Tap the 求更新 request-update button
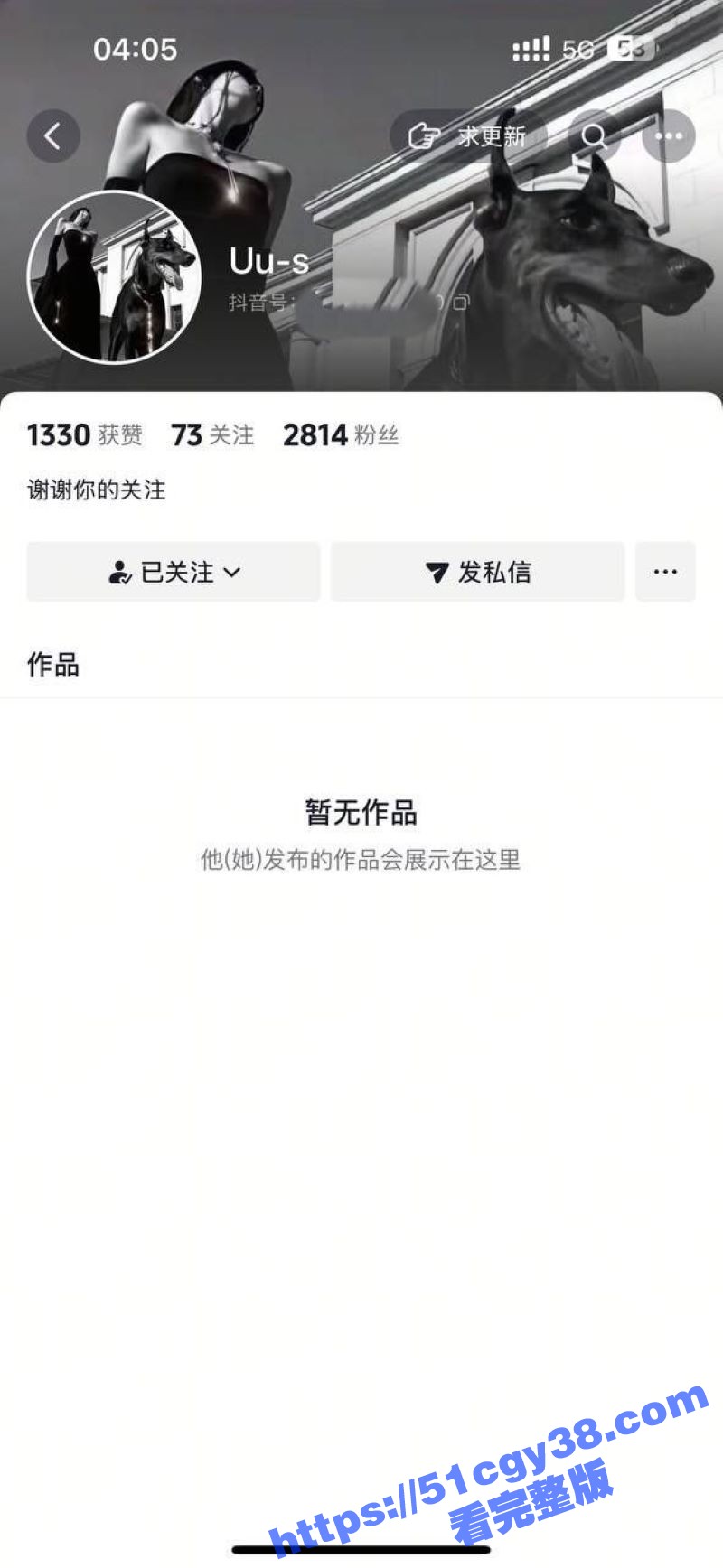Image resolution: width=723 pixels, height=1568 pixels. 468,136
